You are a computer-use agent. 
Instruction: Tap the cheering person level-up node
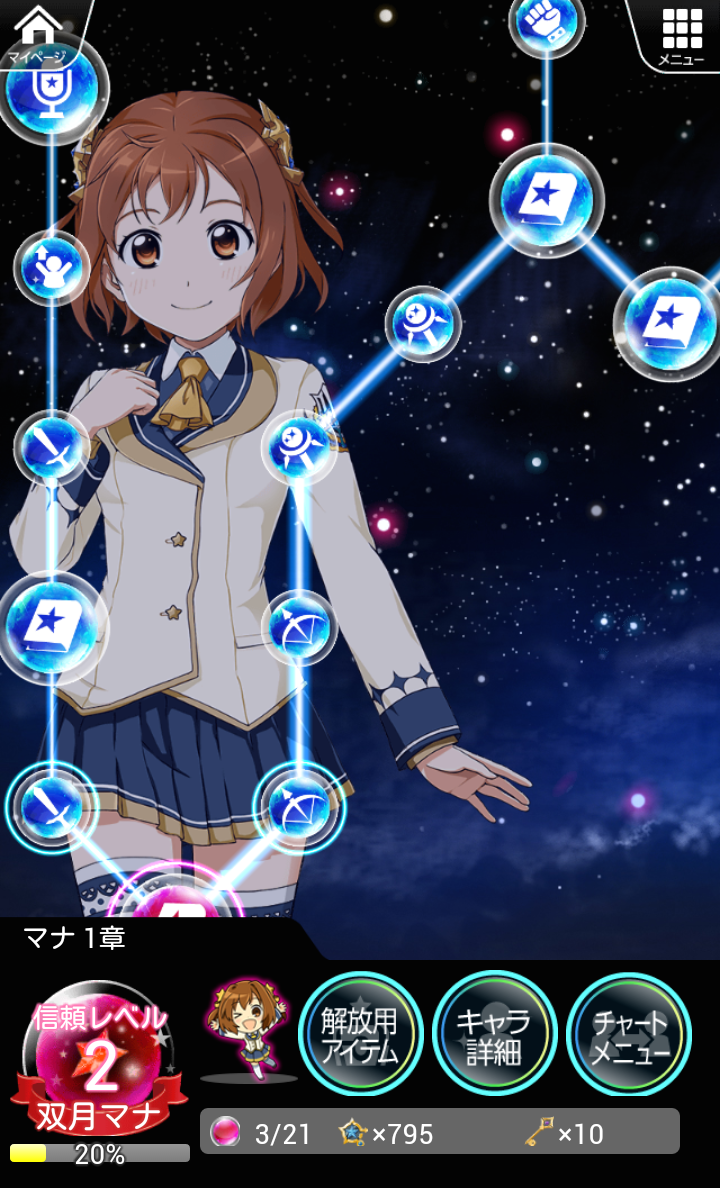52,267
